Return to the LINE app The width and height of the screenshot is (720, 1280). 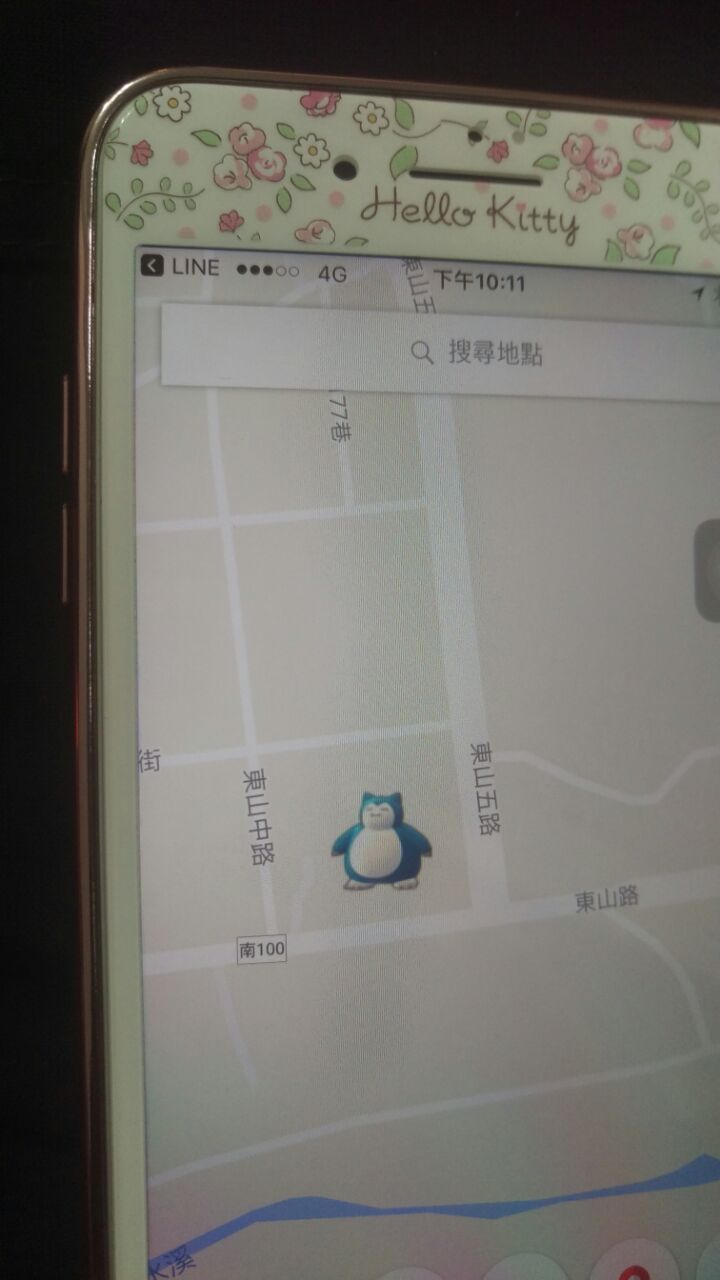[180, 267]
